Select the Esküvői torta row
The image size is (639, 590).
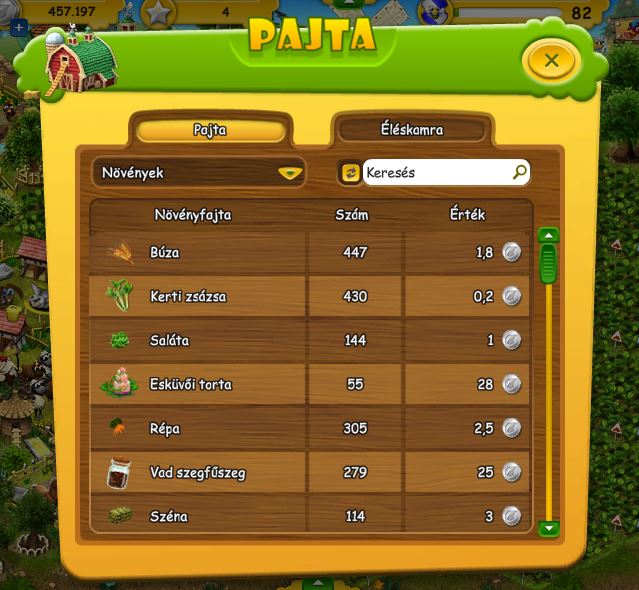tap(310, 385)
